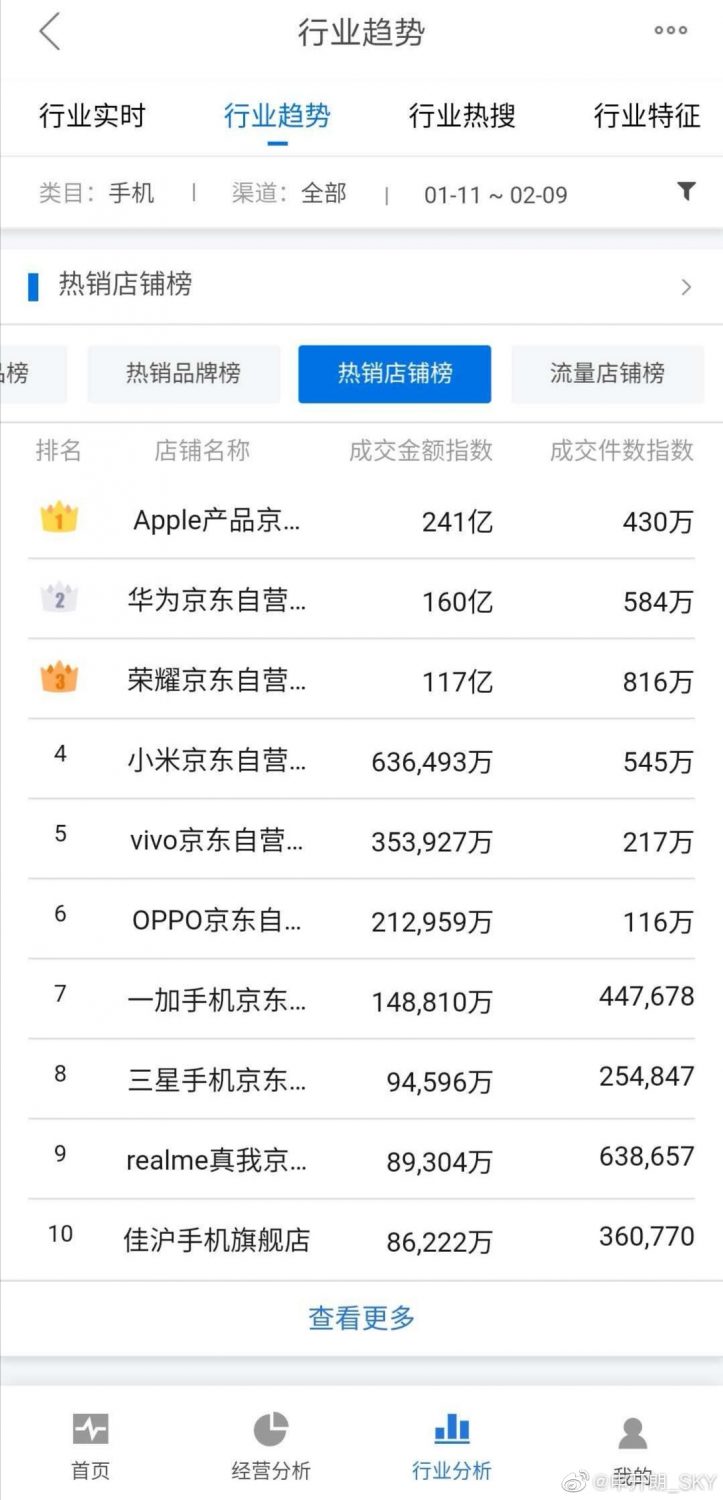The width and height of the screenshot is (723, 1500).
Task: Go to the 首页 bottom tab
Action: (x=90, y=1446)
